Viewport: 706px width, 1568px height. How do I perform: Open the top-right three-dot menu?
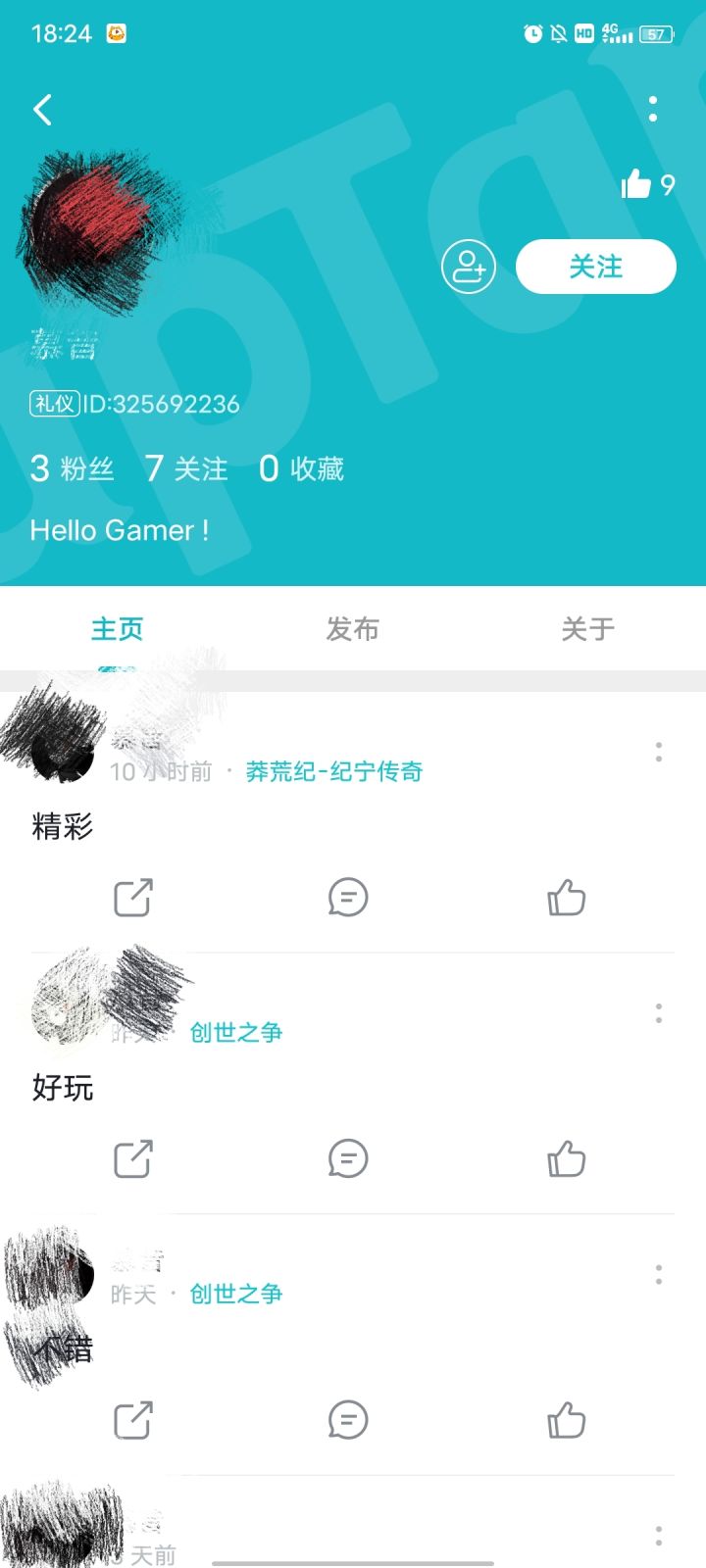click(653, 110)
